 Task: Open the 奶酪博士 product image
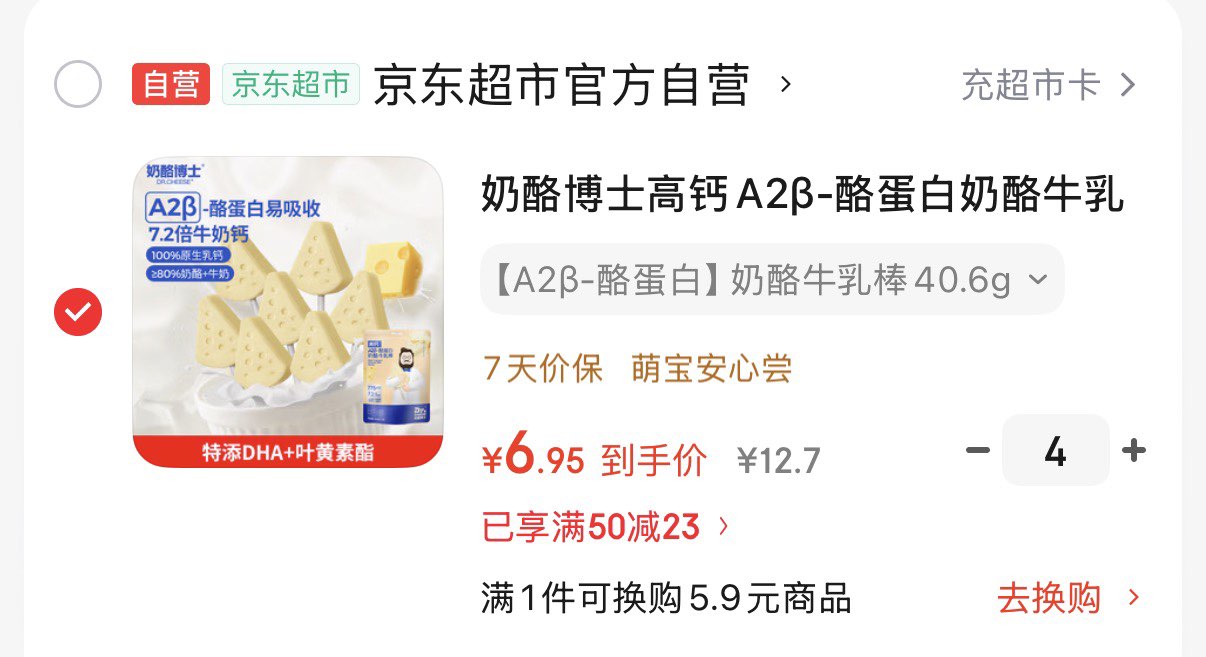(288, 312)
